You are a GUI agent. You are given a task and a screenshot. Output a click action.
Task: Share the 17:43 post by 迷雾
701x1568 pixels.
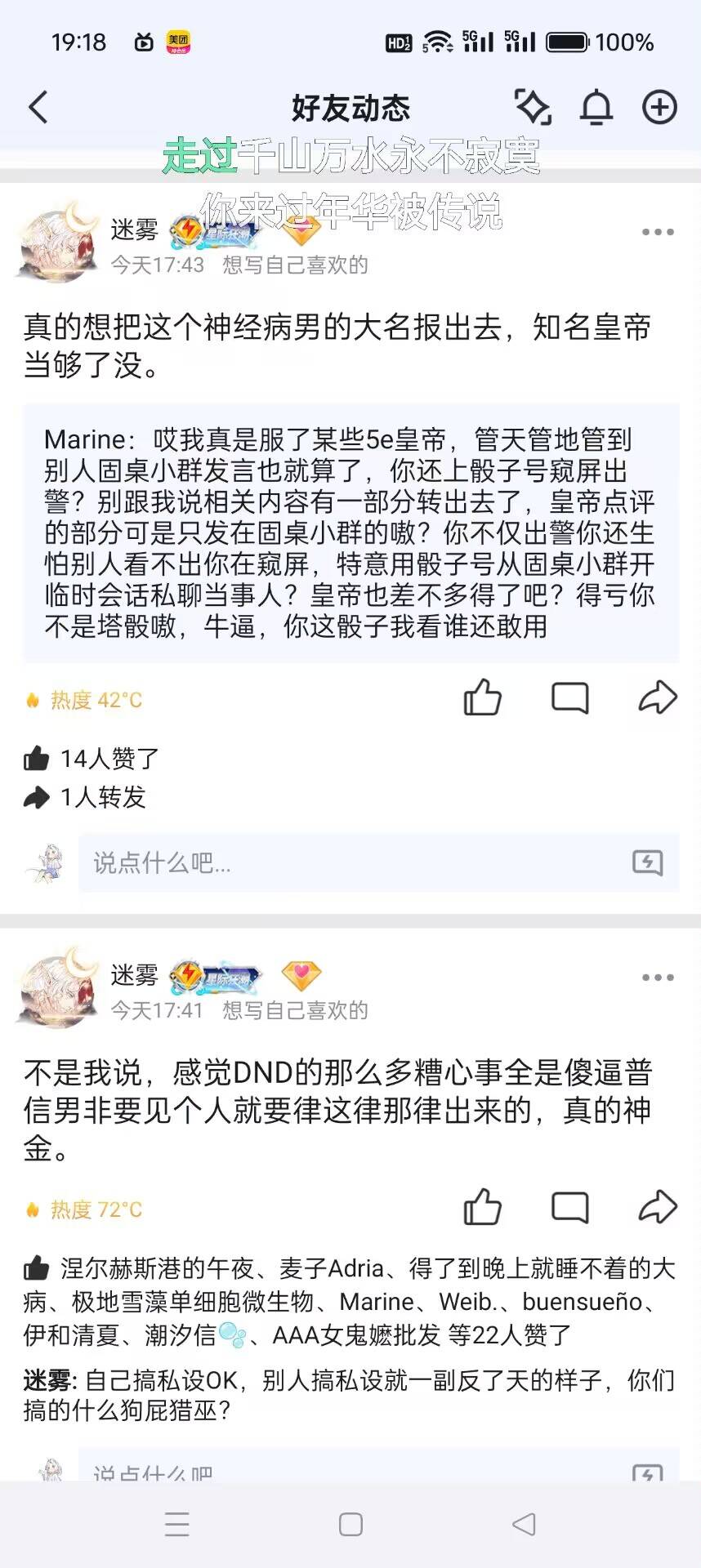coord(658,698)
